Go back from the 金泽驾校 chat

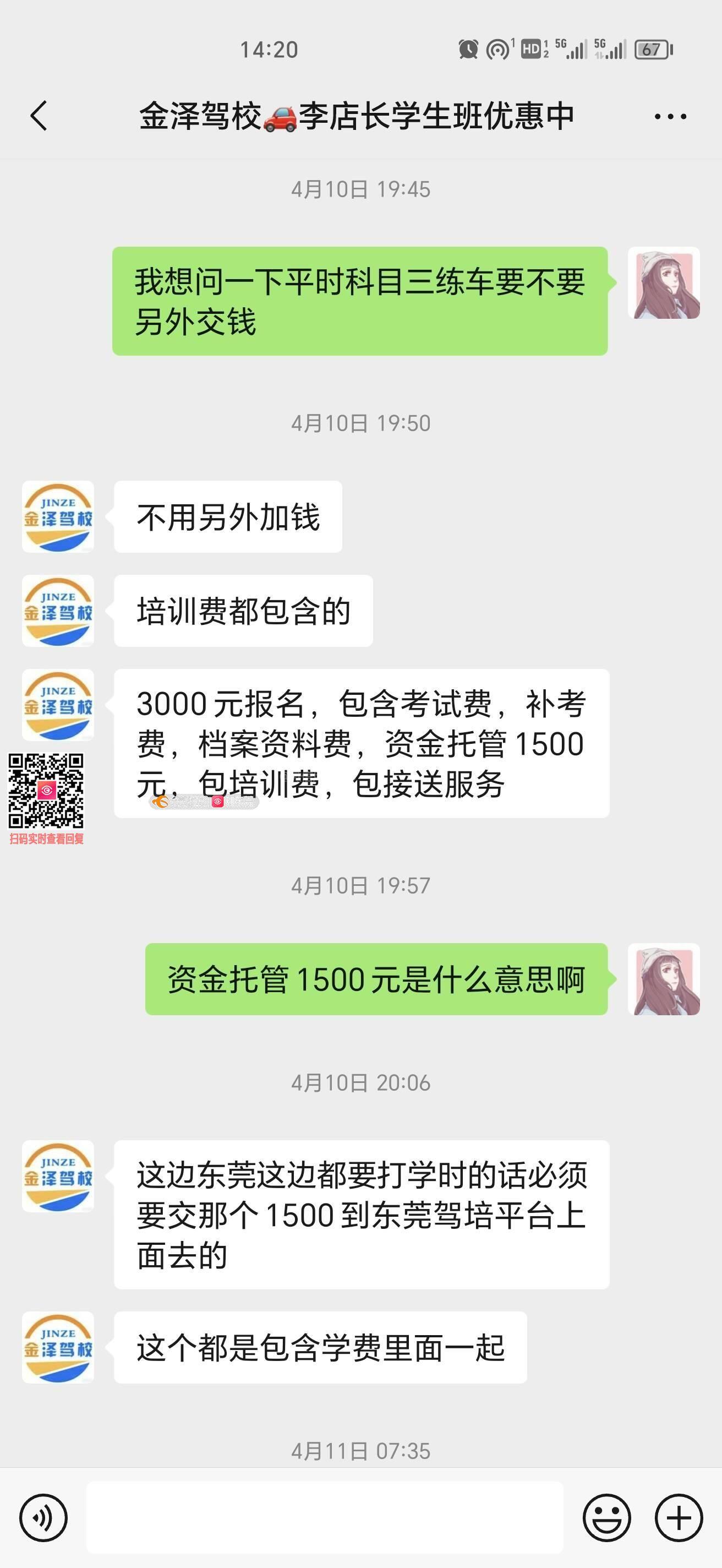(x=39, y=116)
